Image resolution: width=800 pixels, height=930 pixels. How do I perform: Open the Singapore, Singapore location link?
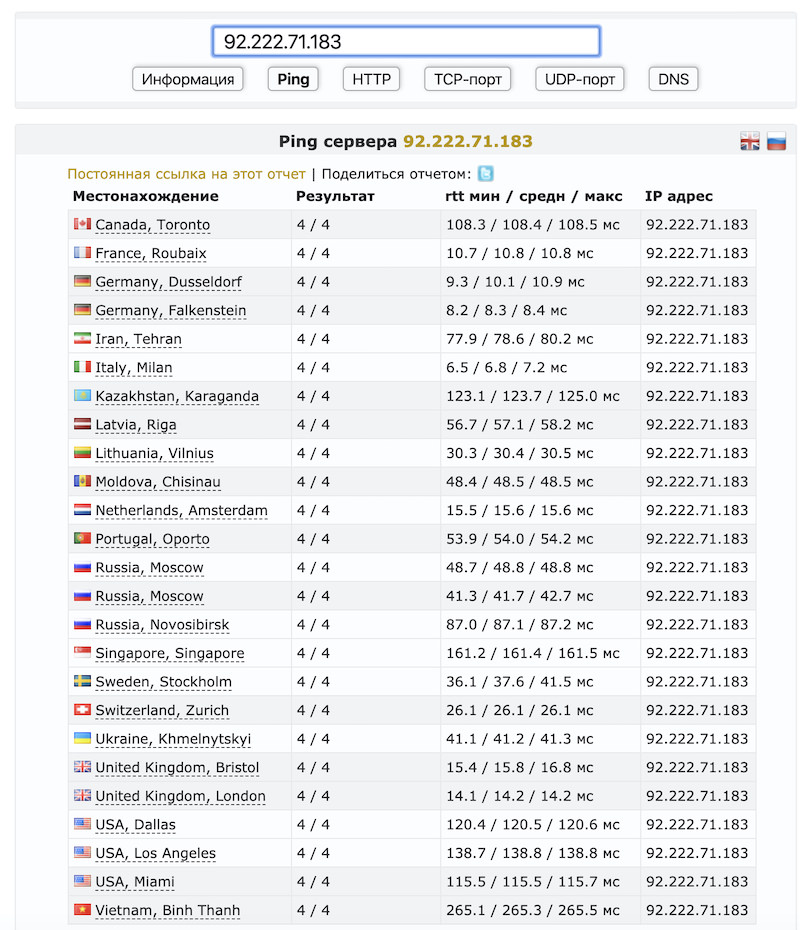click(169, 654)
